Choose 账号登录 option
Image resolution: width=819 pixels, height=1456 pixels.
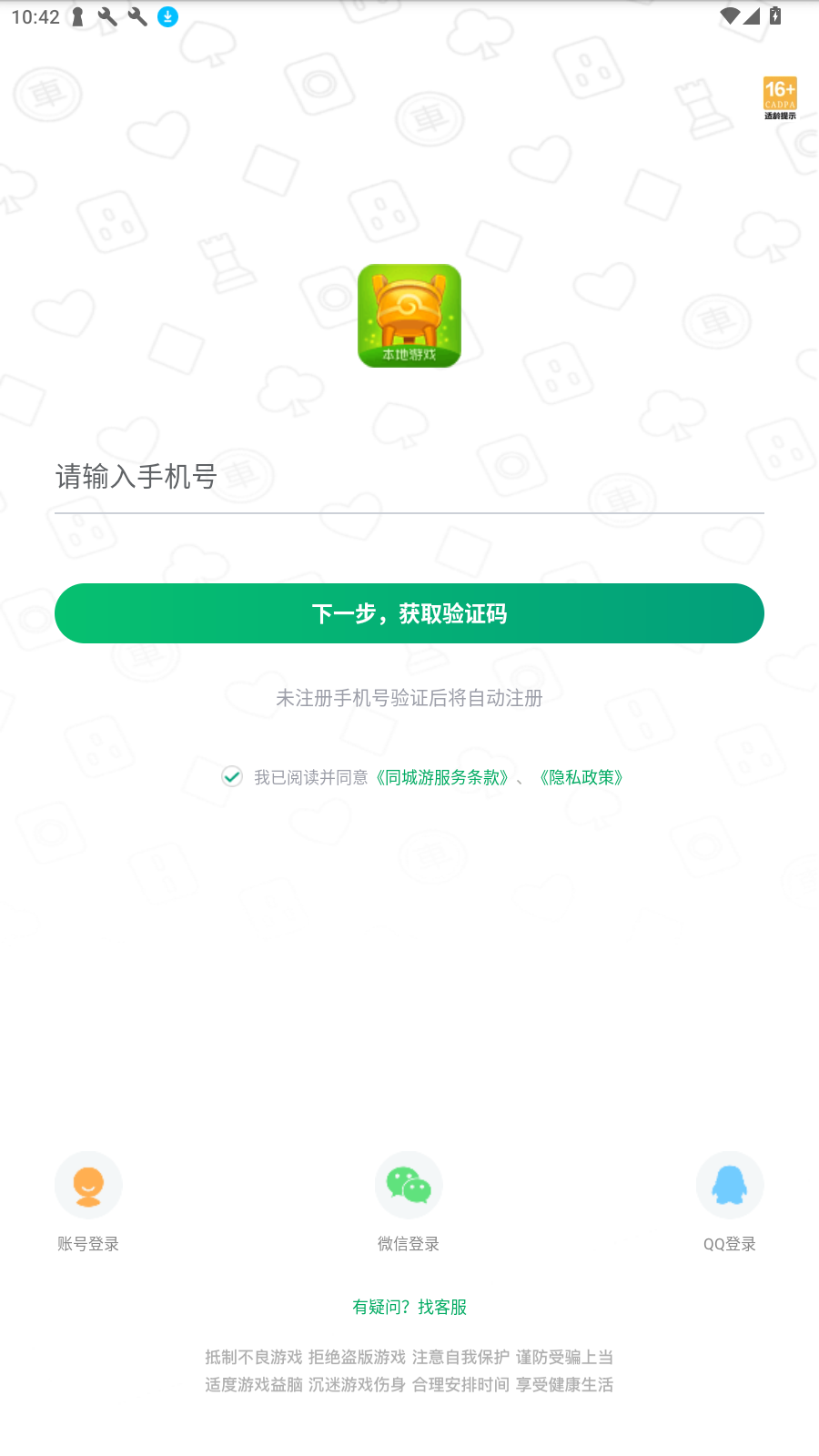88,1186
